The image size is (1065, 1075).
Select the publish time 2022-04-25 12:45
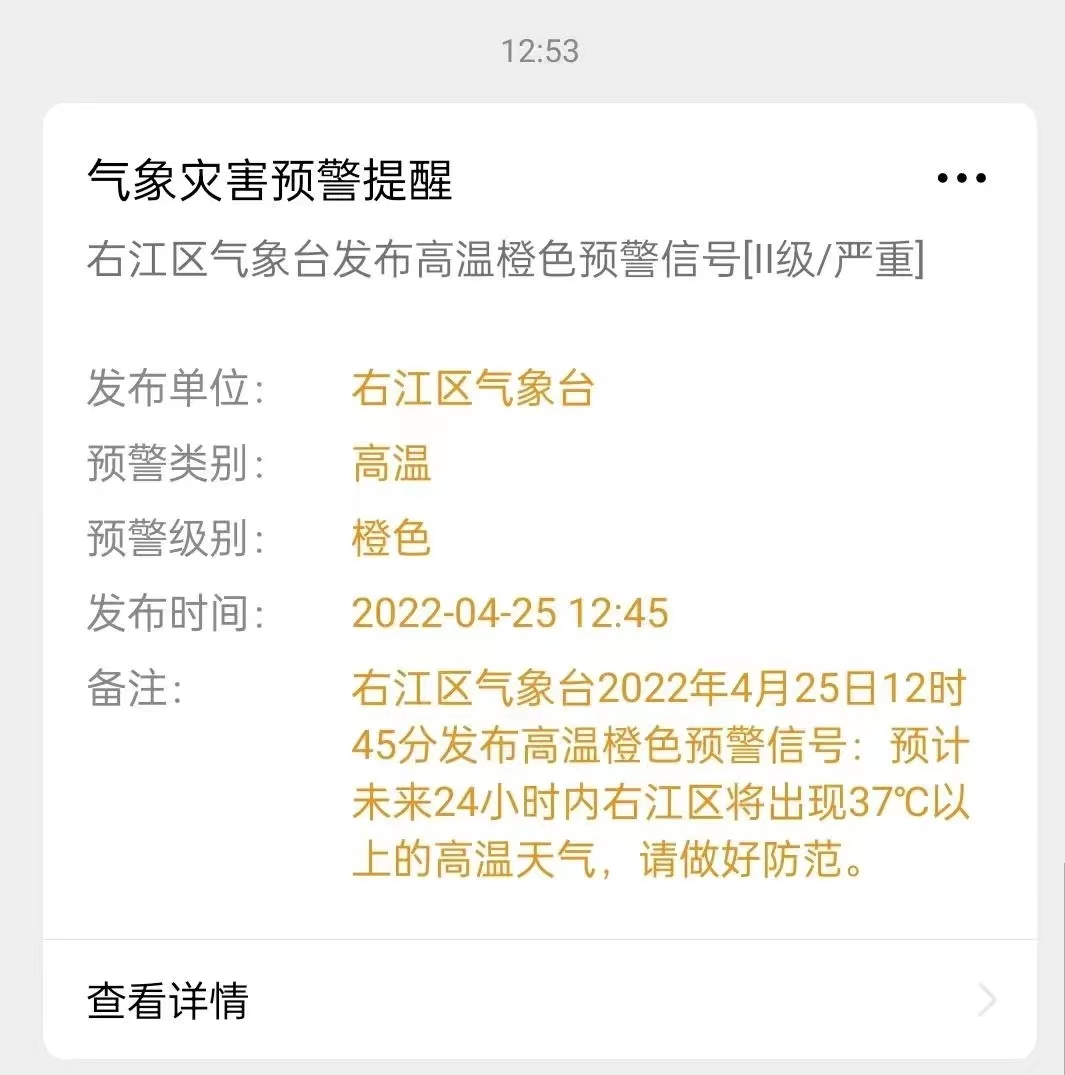coord(510,614)
